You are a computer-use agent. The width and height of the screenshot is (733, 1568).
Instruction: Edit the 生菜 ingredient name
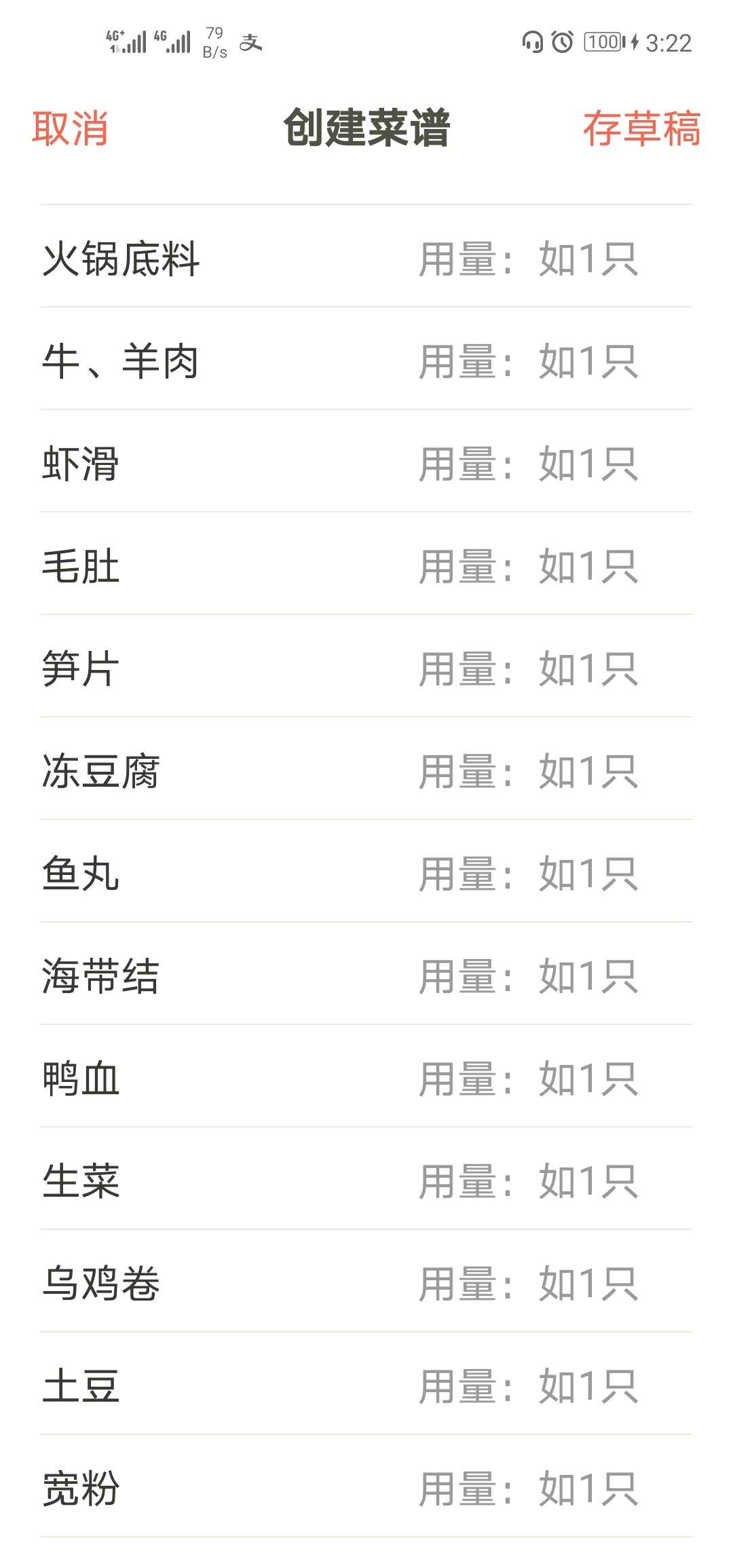click(81, 1181)
